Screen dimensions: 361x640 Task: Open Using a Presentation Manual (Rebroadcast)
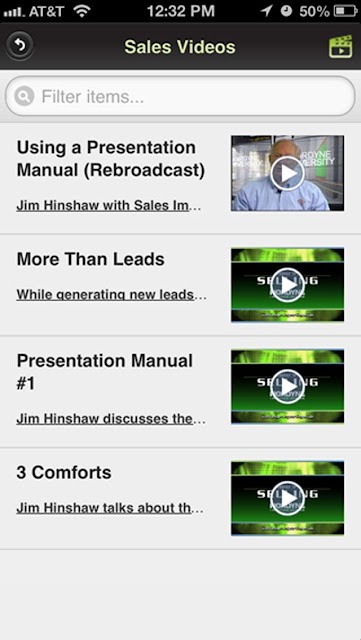[x=180, y=178]
